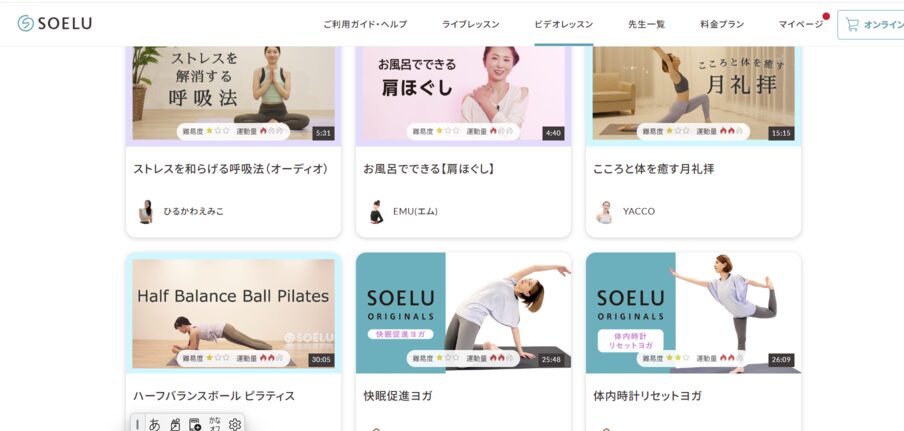The height and width of the screenshot is (431, 904).
Task: Switch to ライブレッスン tab
Action: pyautogui.click(x=470, y=24)
